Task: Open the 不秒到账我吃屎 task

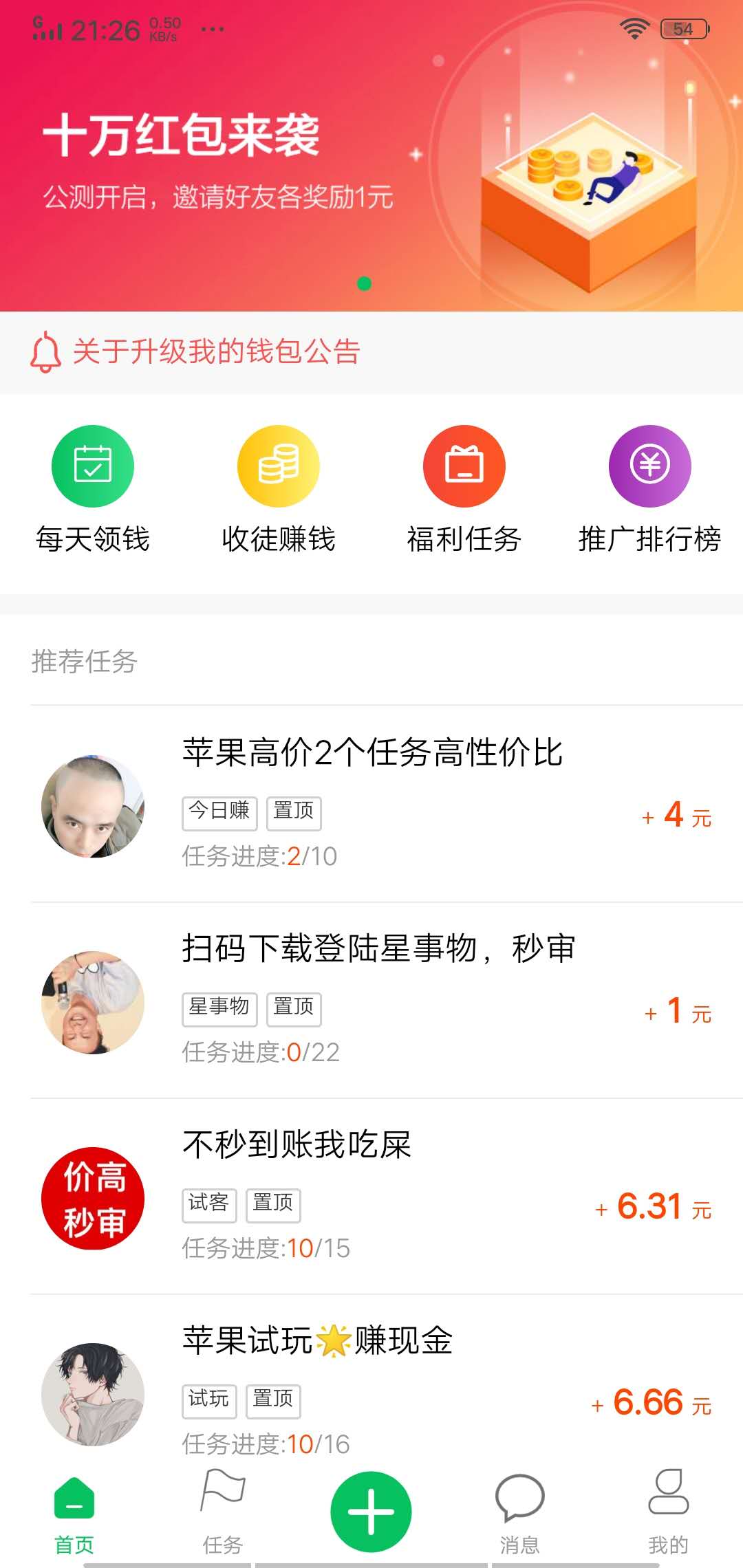Action: tap(297, 1146)
